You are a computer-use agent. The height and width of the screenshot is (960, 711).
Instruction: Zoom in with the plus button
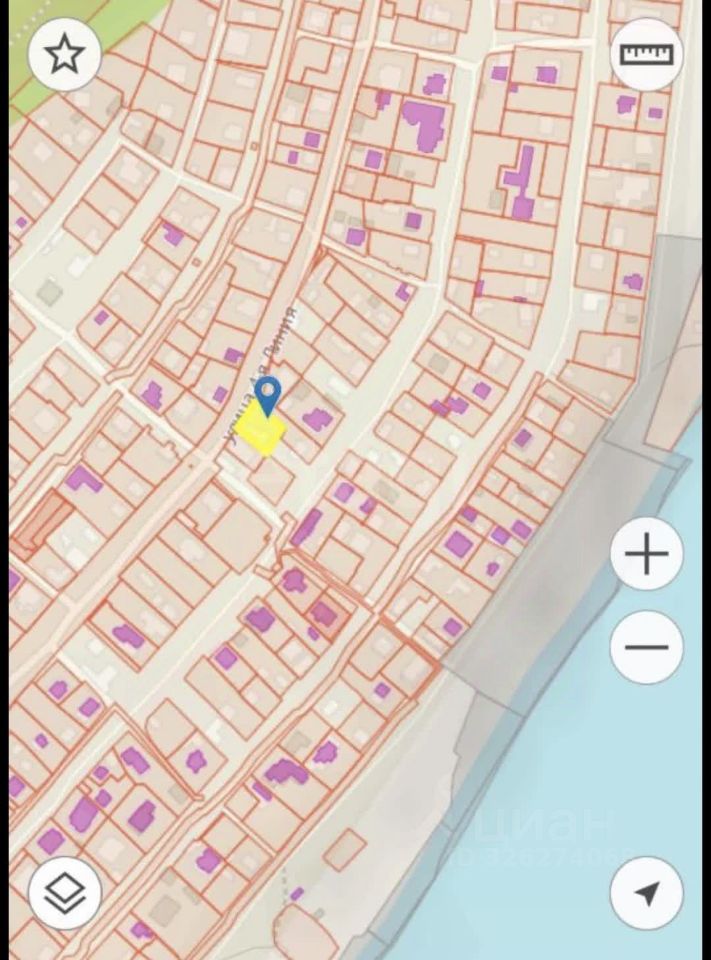[647, 554]
